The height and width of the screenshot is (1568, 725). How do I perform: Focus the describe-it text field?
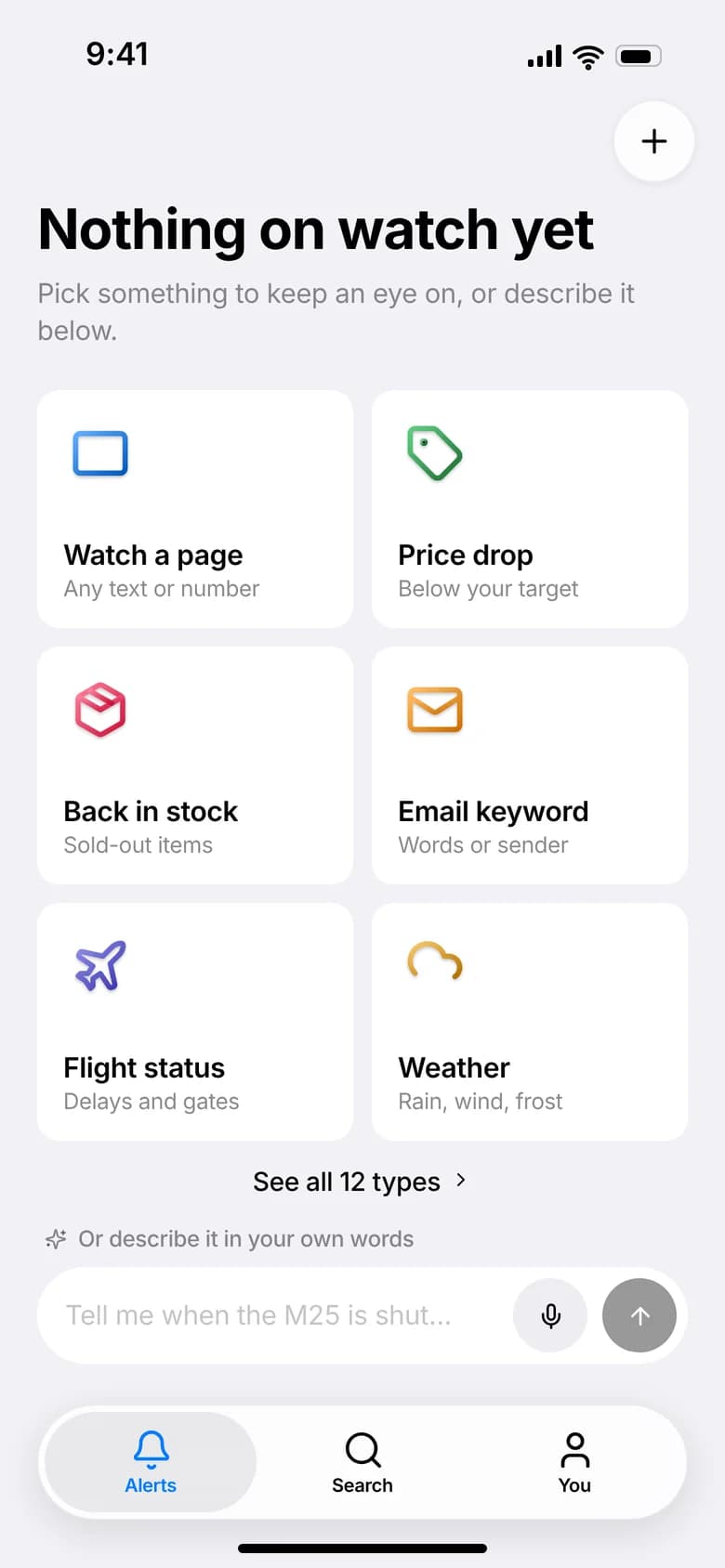click(x=274, y=1315)
